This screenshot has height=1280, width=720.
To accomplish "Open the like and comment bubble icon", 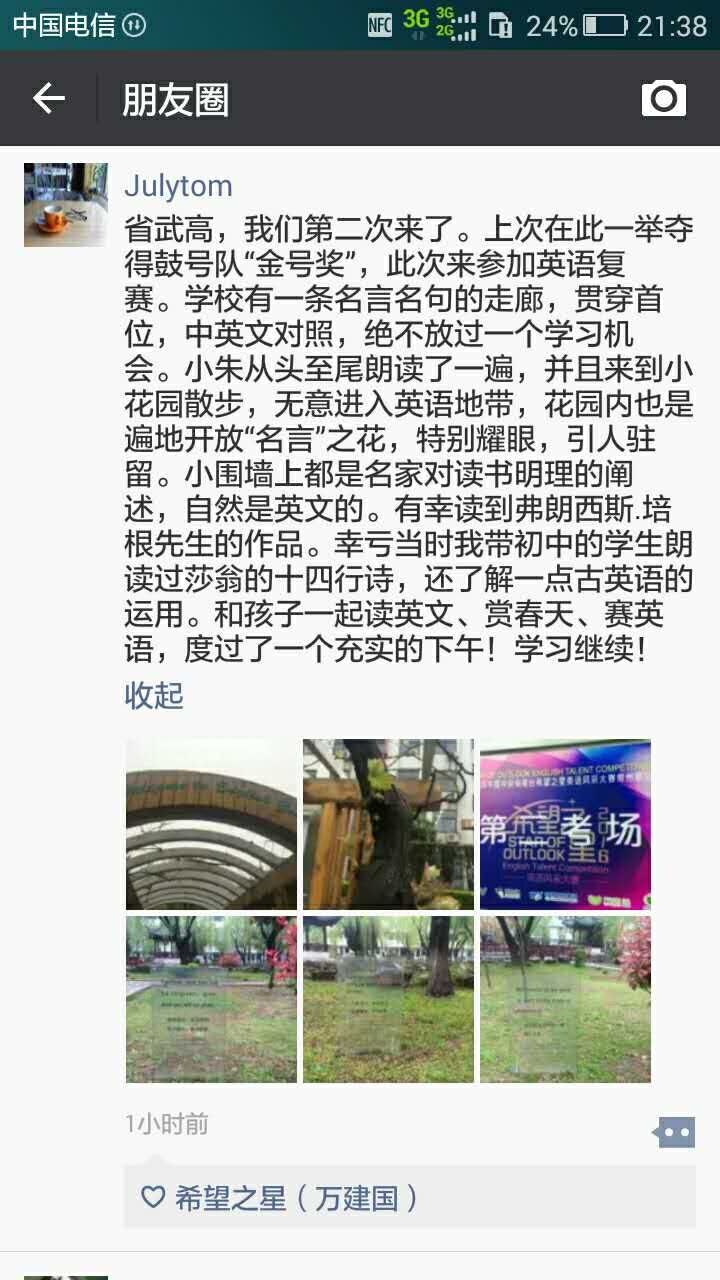I will click(x=674, y=1132).
